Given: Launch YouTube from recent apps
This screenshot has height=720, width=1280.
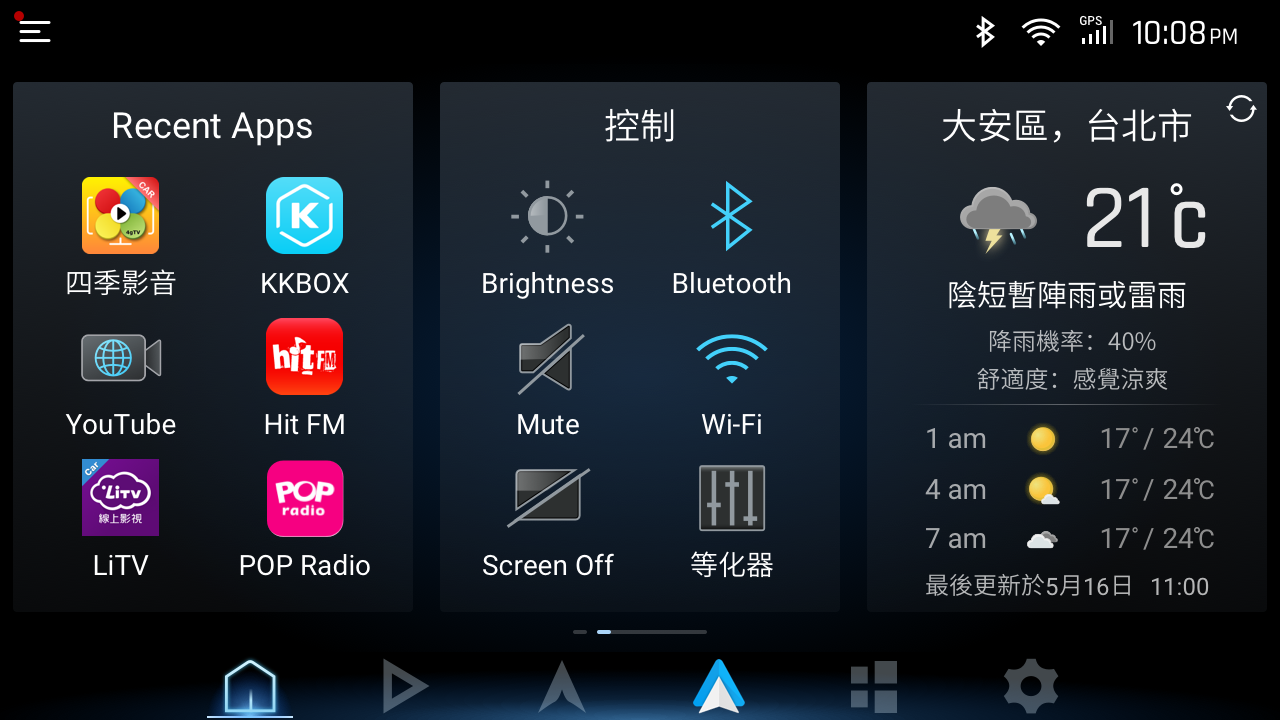Looking at the screenshot, I should tap(120, 358).
